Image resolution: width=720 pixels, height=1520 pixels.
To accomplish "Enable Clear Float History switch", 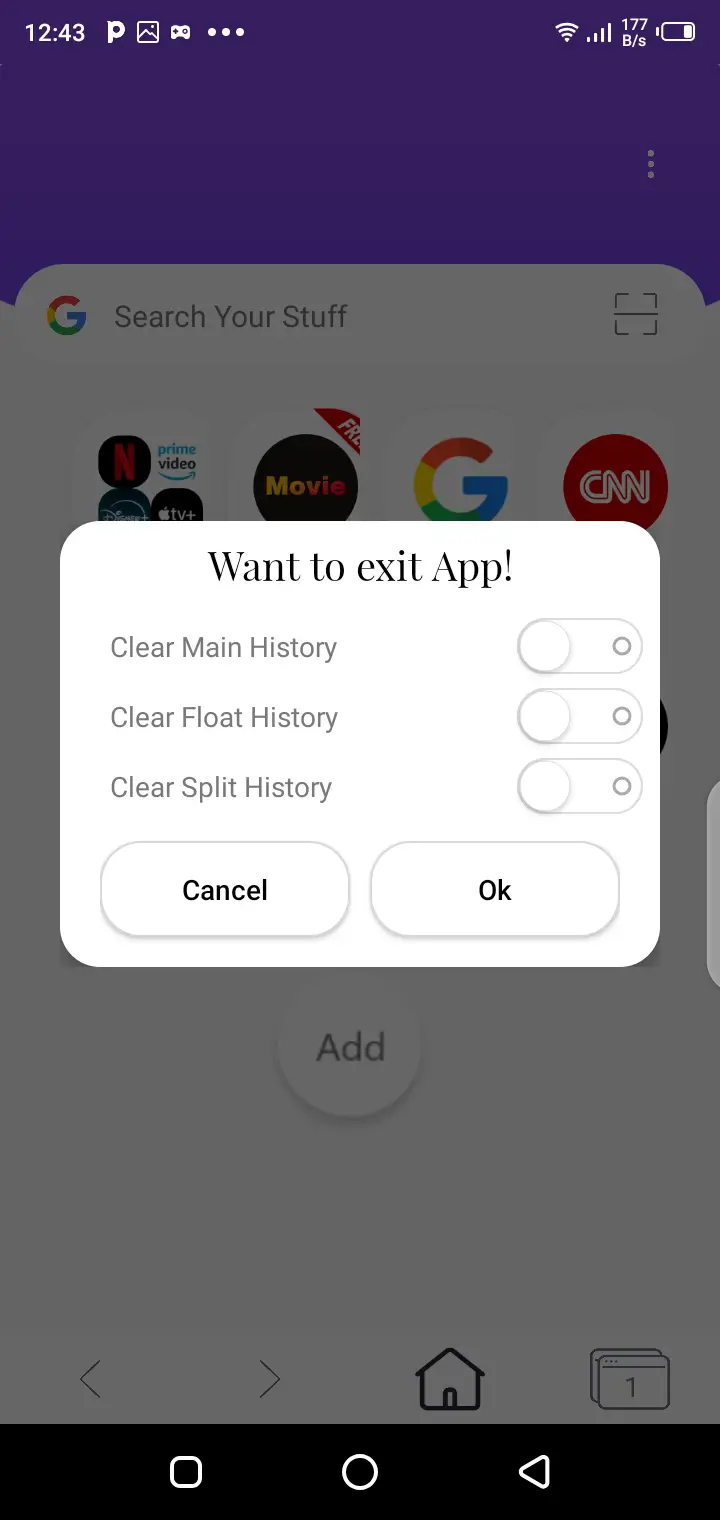I will (579, 717).
